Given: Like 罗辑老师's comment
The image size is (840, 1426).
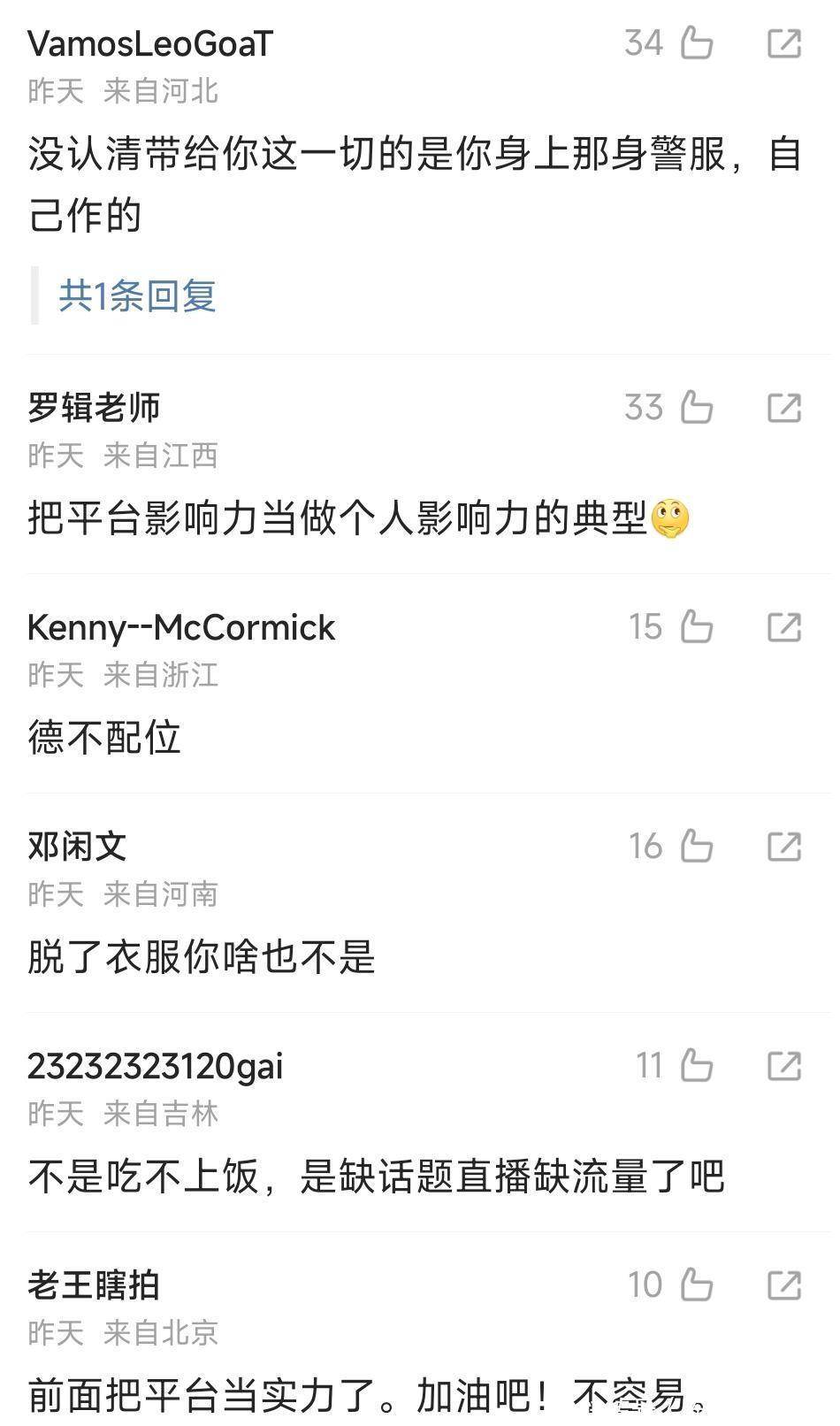Looking at the screenshot, I should tap(697, 407).
